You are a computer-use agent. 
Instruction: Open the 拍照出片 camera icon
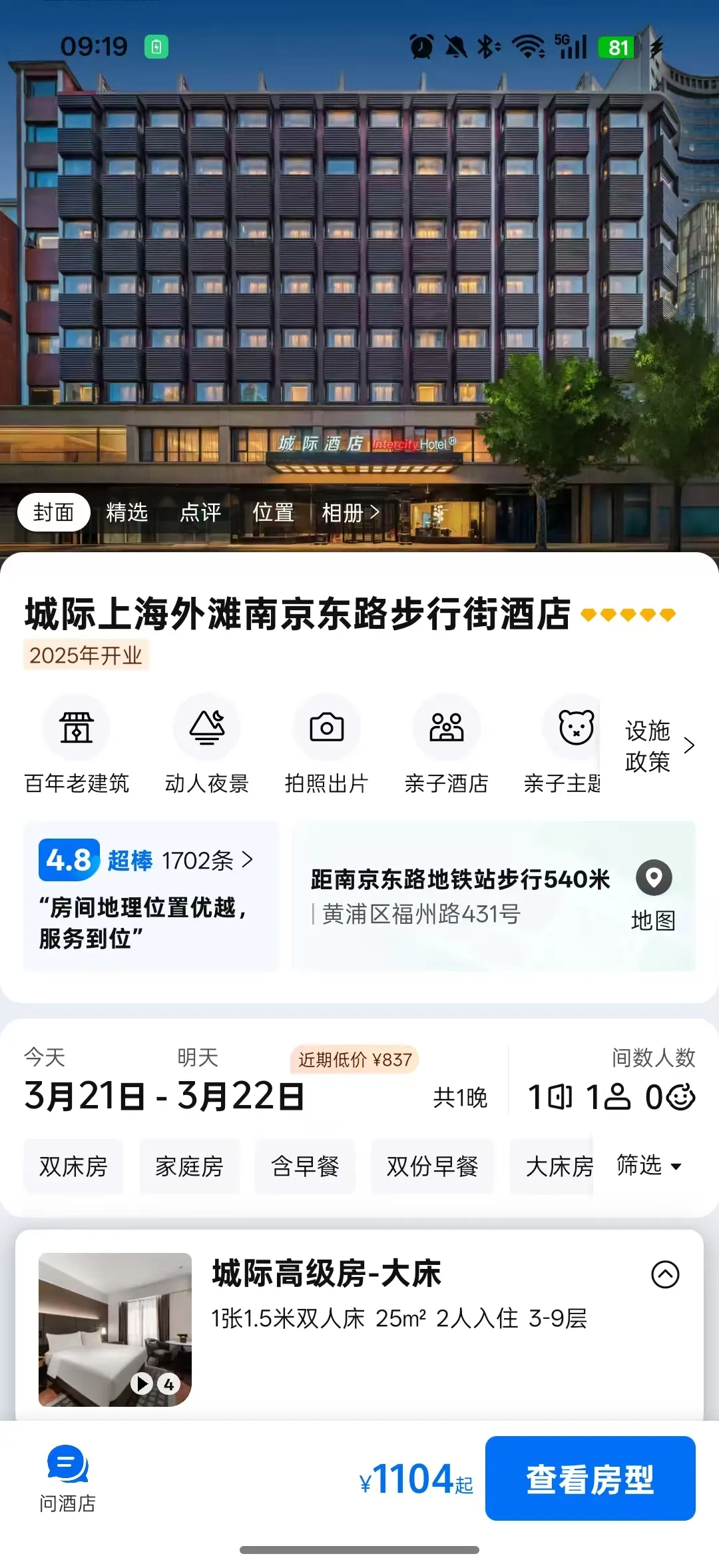[x=326, y=728]
